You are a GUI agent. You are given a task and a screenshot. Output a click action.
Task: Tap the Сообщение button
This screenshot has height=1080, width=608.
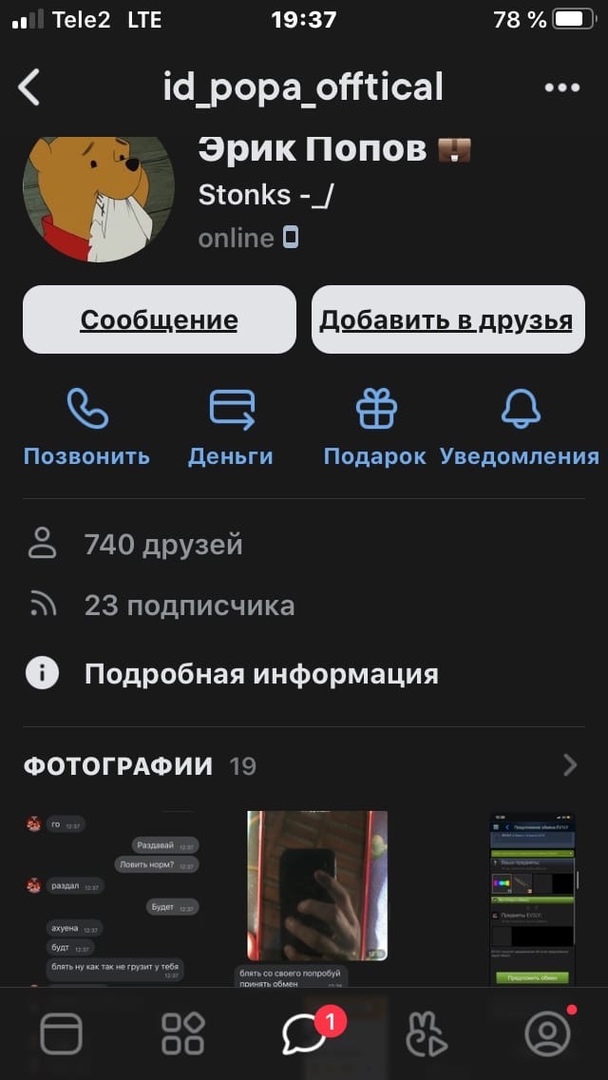tap(159, 320)
